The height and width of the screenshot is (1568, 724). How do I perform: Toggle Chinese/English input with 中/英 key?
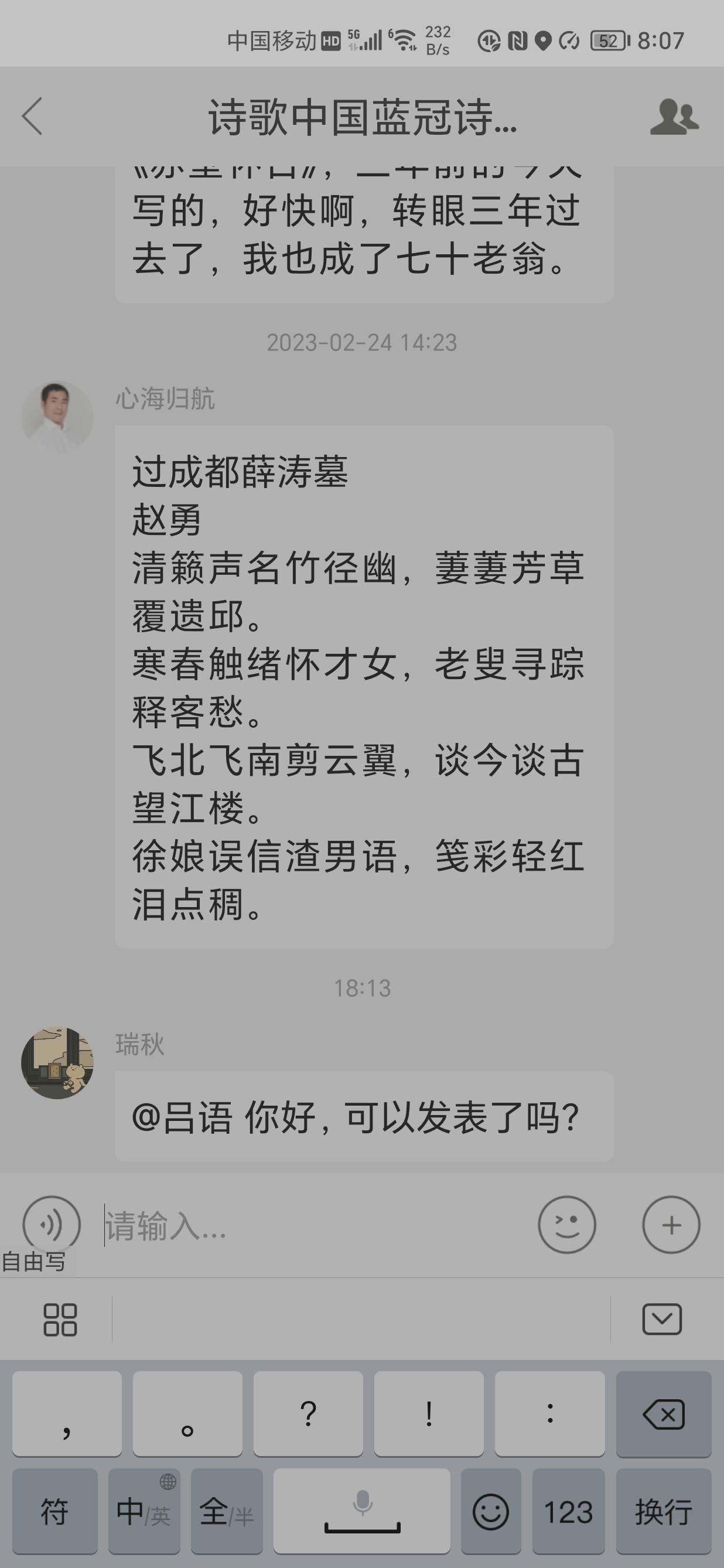click(144, 1511)
